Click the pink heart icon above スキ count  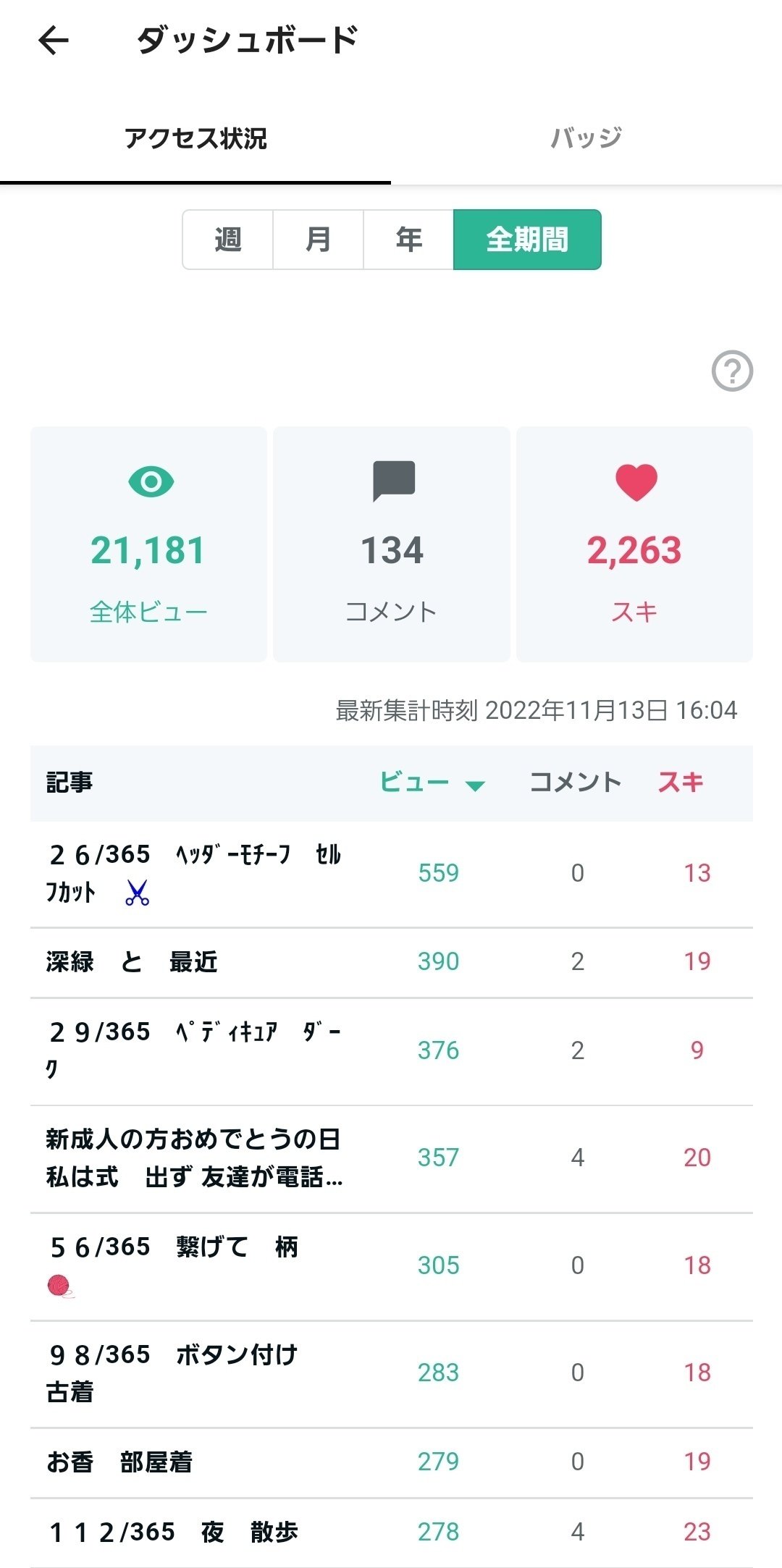coord(634,480)
